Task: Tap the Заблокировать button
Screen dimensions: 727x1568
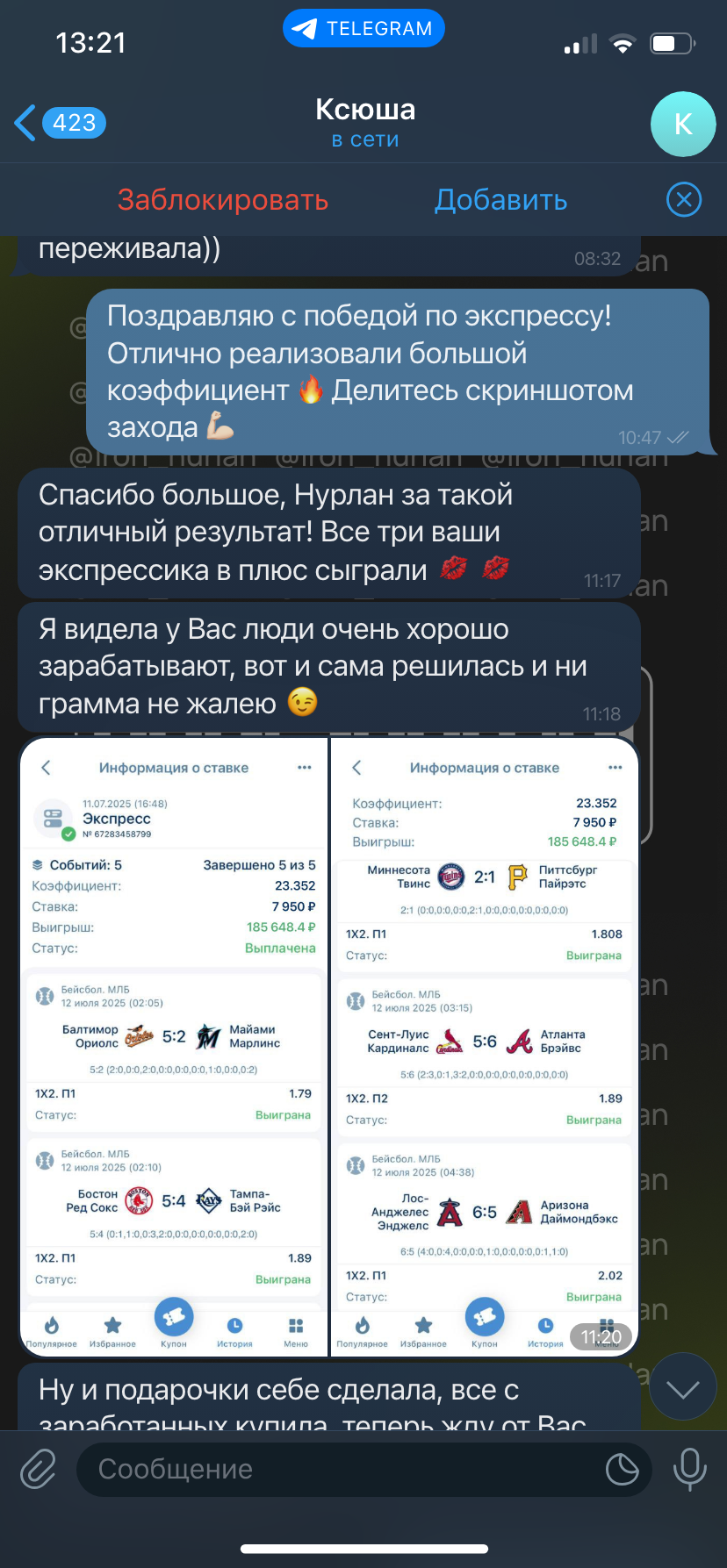Action: (223, 200)
